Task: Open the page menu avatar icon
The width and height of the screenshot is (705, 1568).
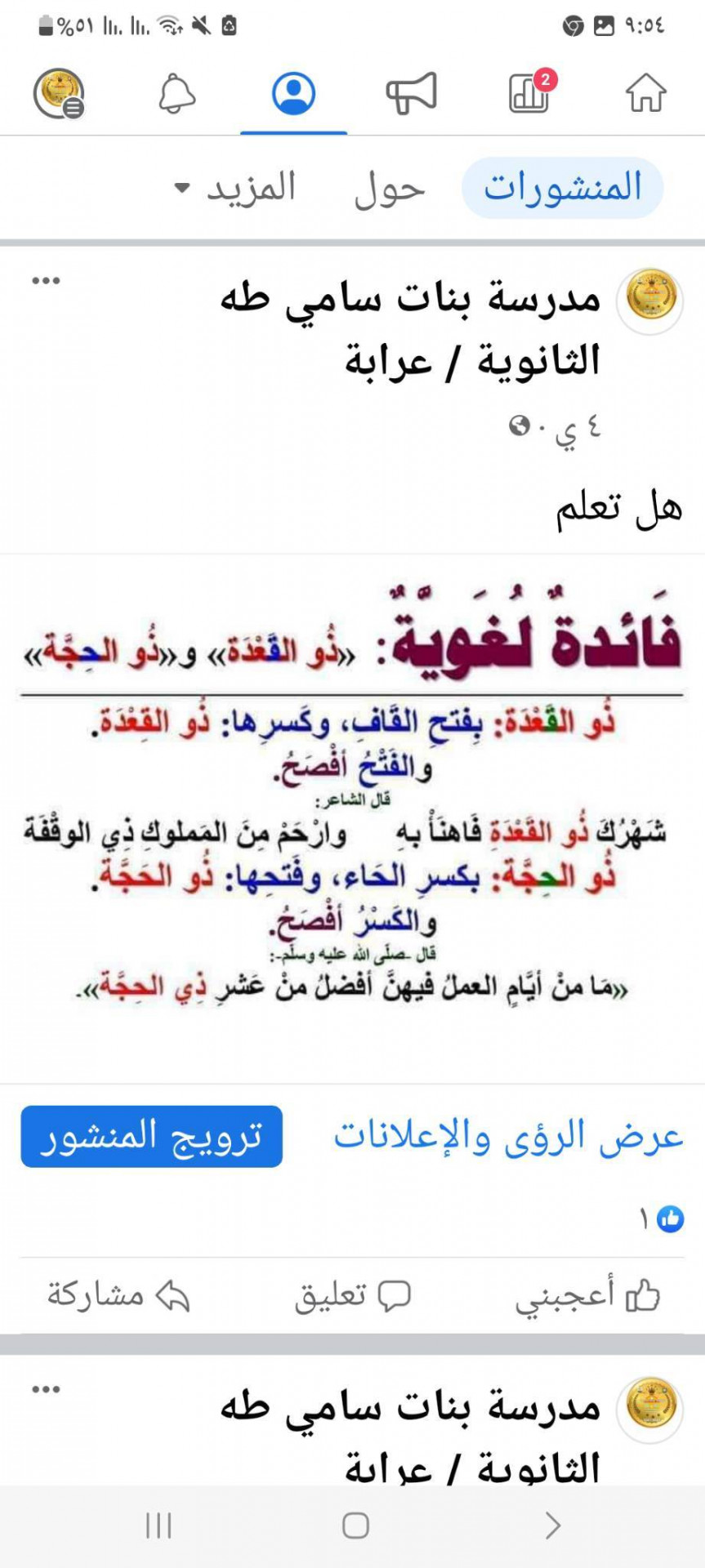Action: tap(59, 93)
